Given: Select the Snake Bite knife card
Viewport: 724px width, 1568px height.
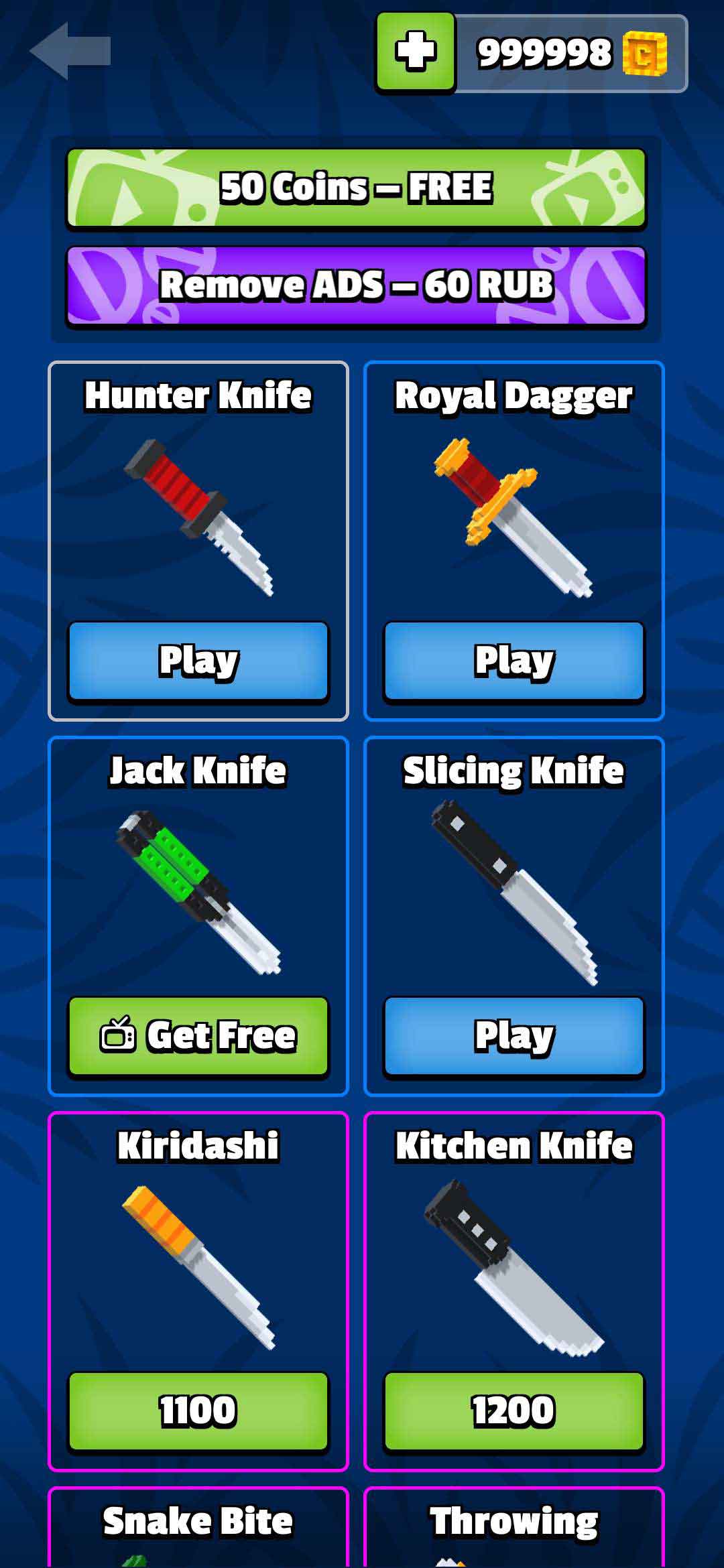Looking at the screenshot, I should click(198, 1529).
